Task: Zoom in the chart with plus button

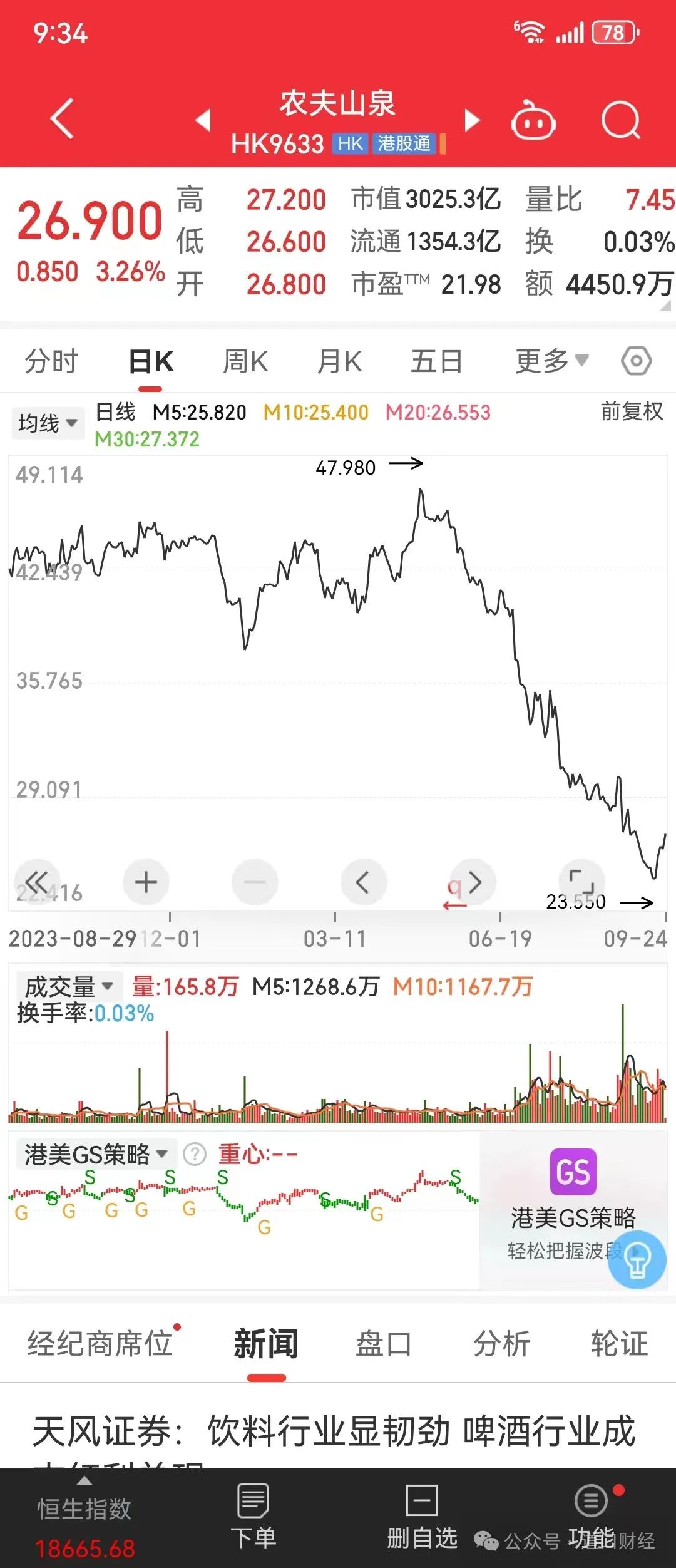Action: [146, 882]
